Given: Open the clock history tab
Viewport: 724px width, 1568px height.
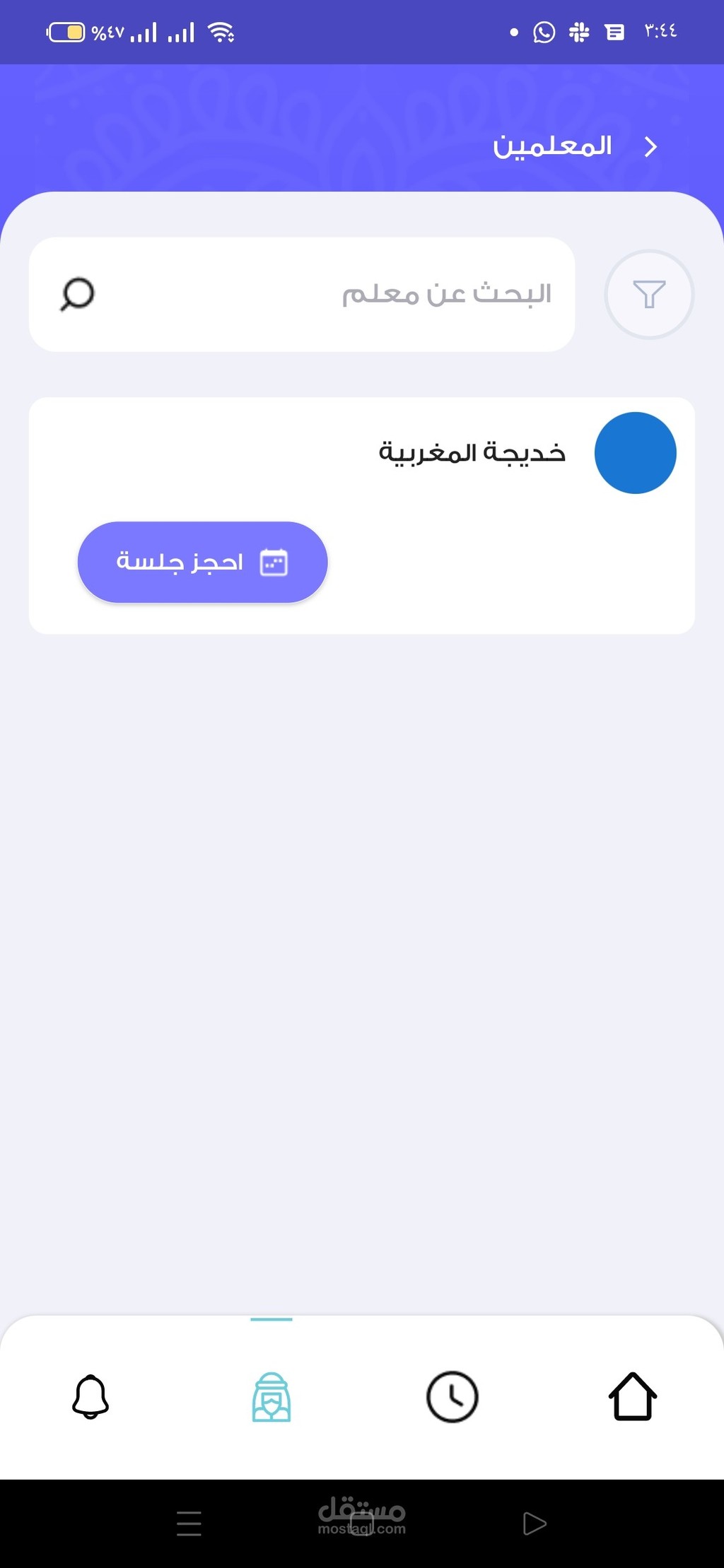Looking at the screenshot, I should click(452, 1396).
